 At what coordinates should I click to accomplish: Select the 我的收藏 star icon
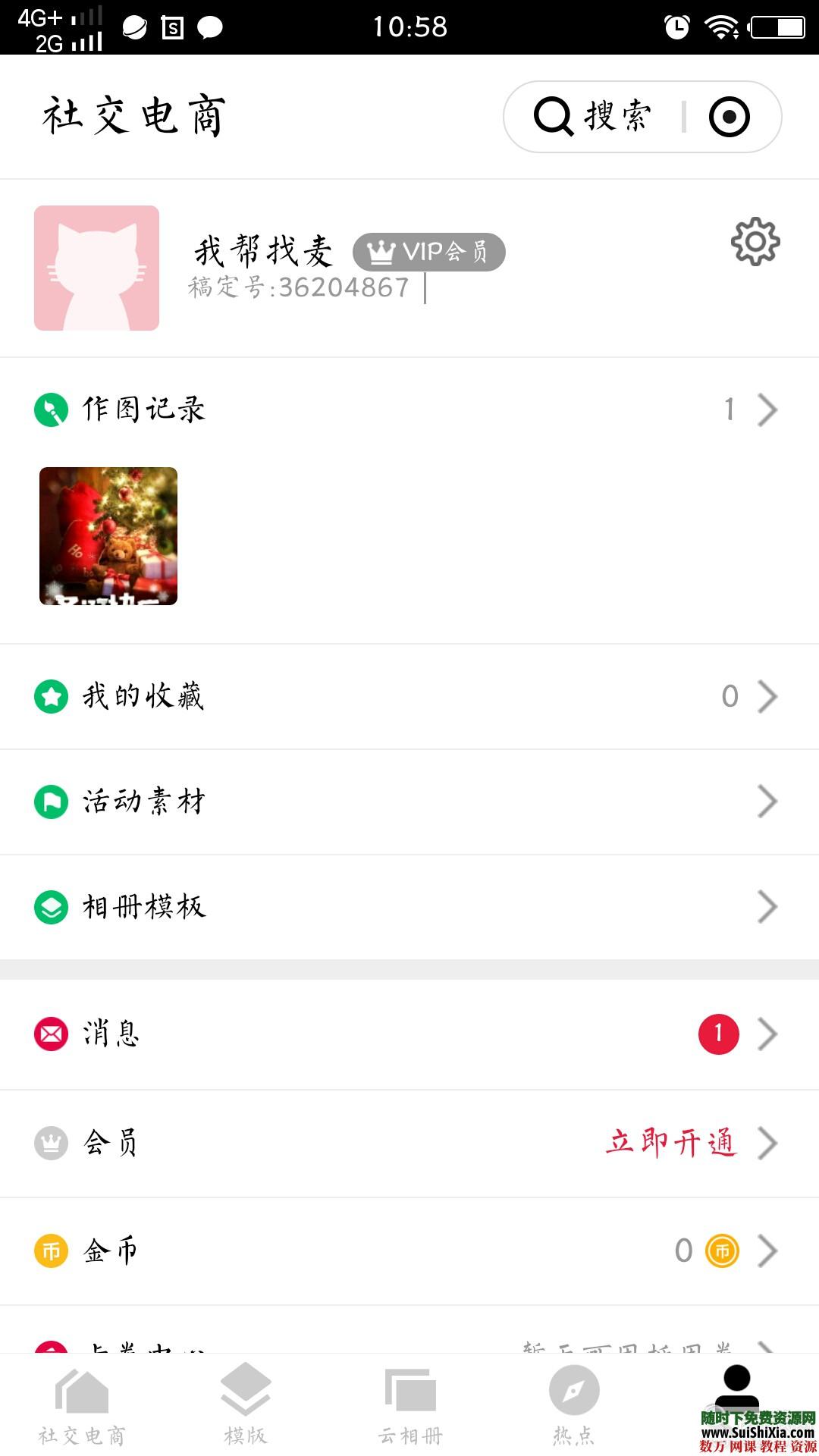coord(50,697)
